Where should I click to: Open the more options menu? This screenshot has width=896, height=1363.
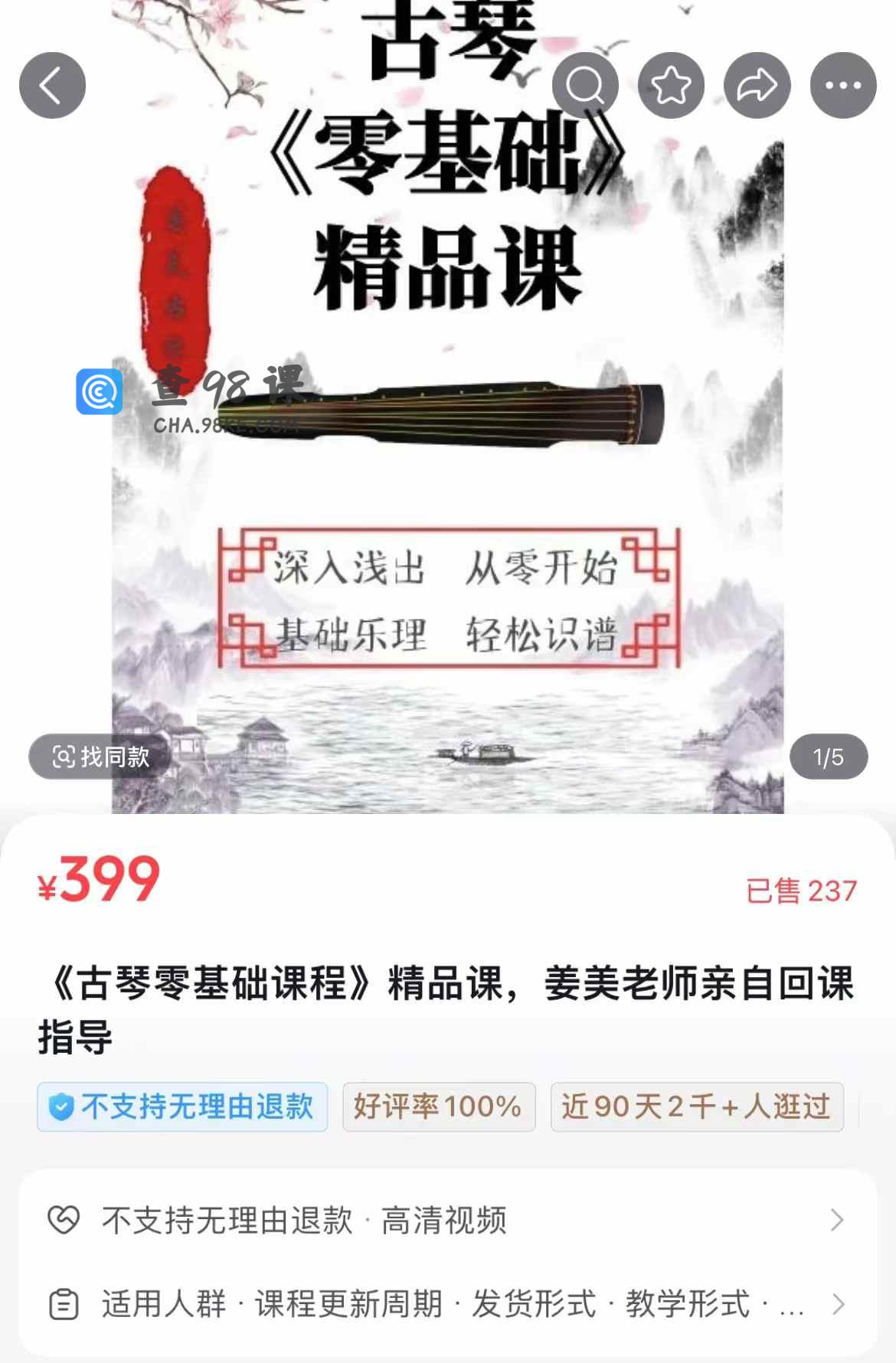[843, 85]
